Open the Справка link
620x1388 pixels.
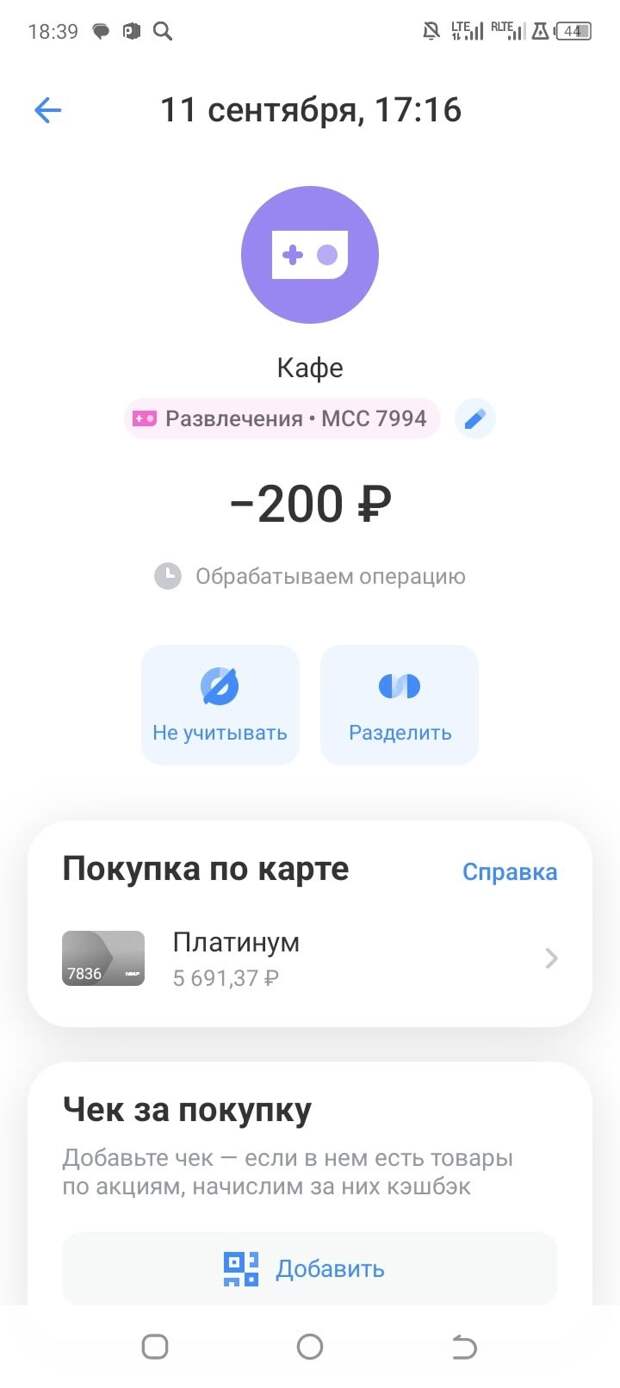510,872
